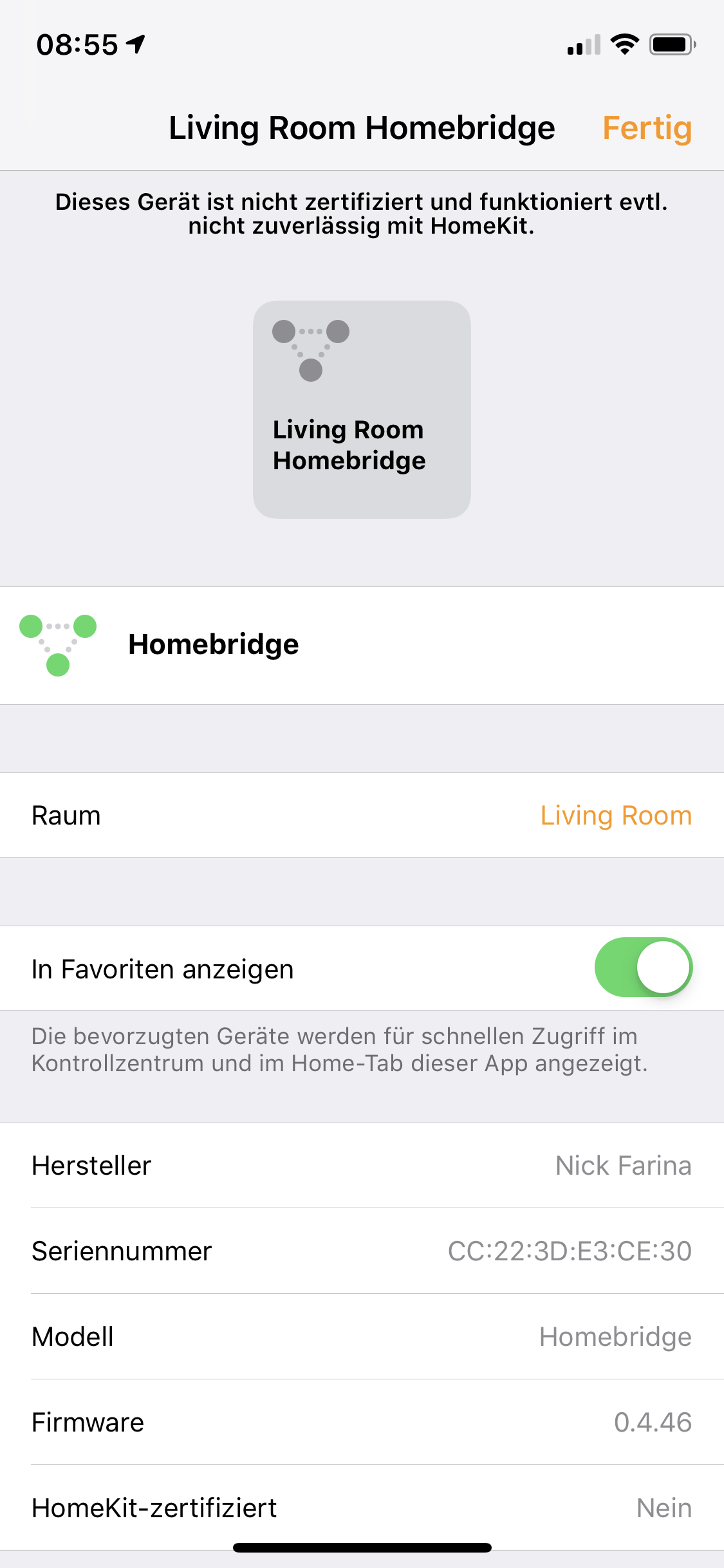
Task: Disable In Favoriten anzeigen switch
Action: pyautogui.click(x=643, y=967)
